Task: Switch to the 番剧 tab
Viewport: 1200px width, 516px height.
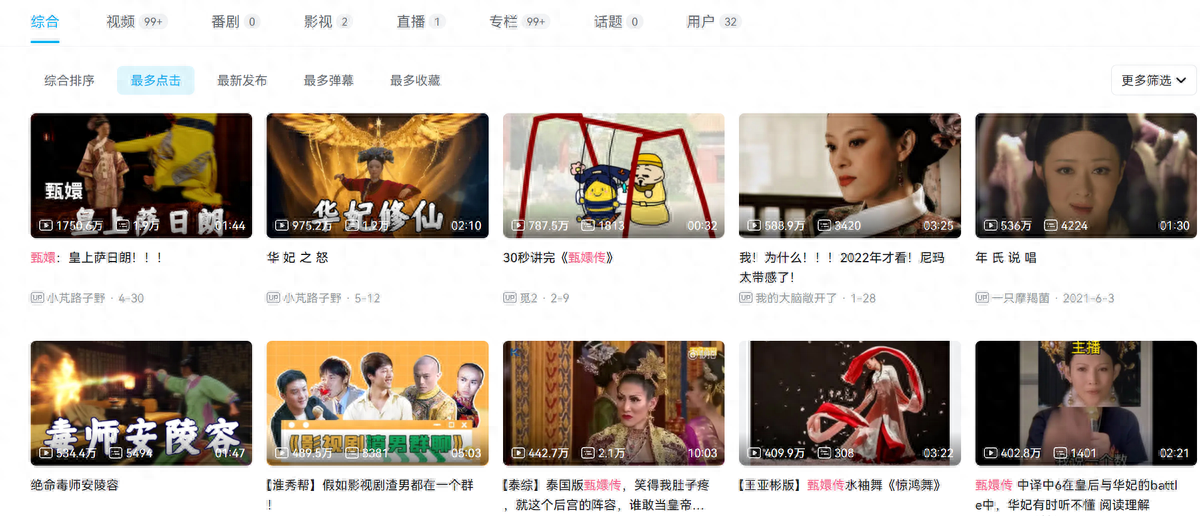Action: tap(225, 21)
